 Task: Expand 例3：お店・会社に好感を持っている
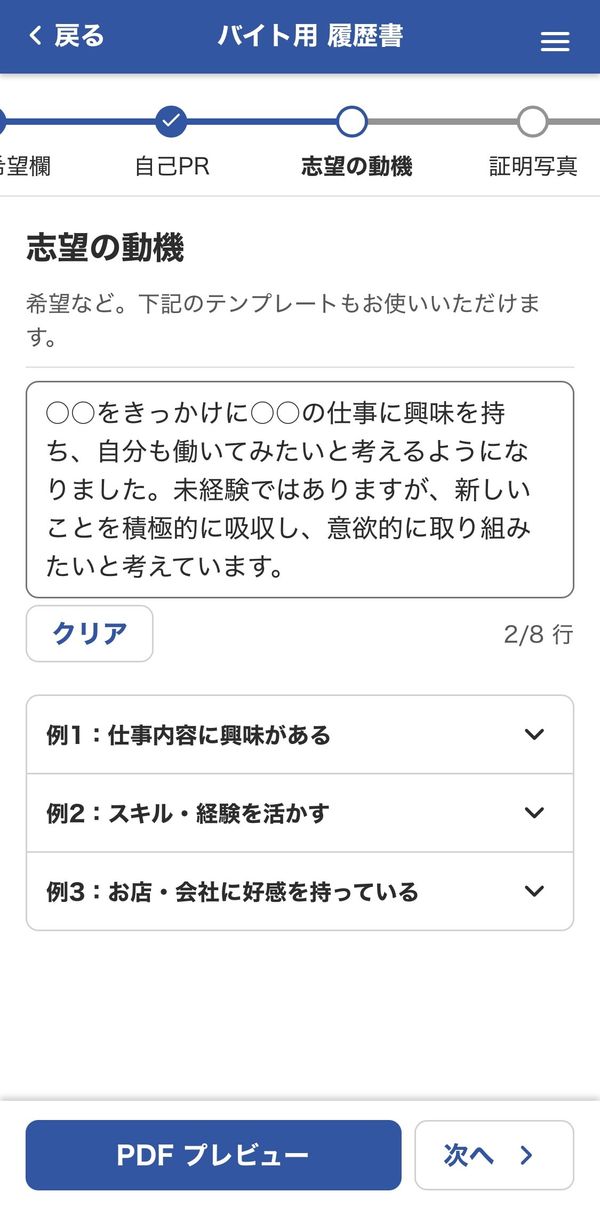tap(300, 891)
